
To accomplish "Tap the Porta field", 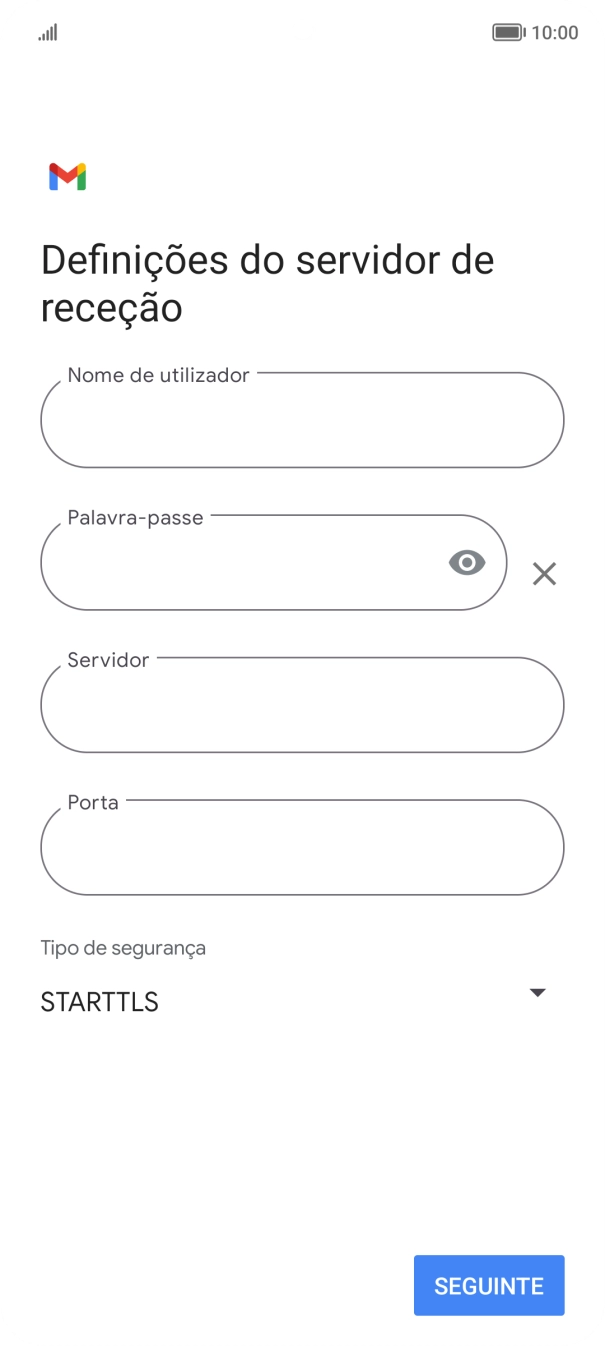I will [302, 847].
